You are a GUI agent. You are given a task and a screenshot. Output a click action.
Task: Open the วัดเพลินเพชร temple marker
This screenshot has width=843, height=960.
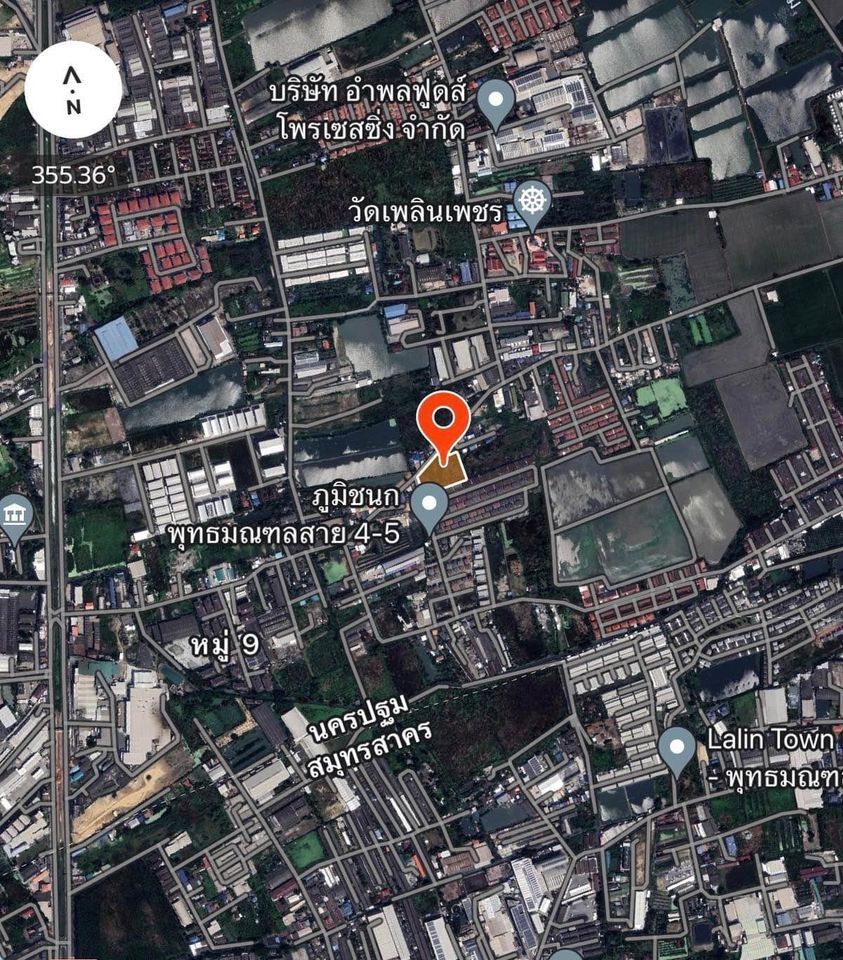[532, 206]
